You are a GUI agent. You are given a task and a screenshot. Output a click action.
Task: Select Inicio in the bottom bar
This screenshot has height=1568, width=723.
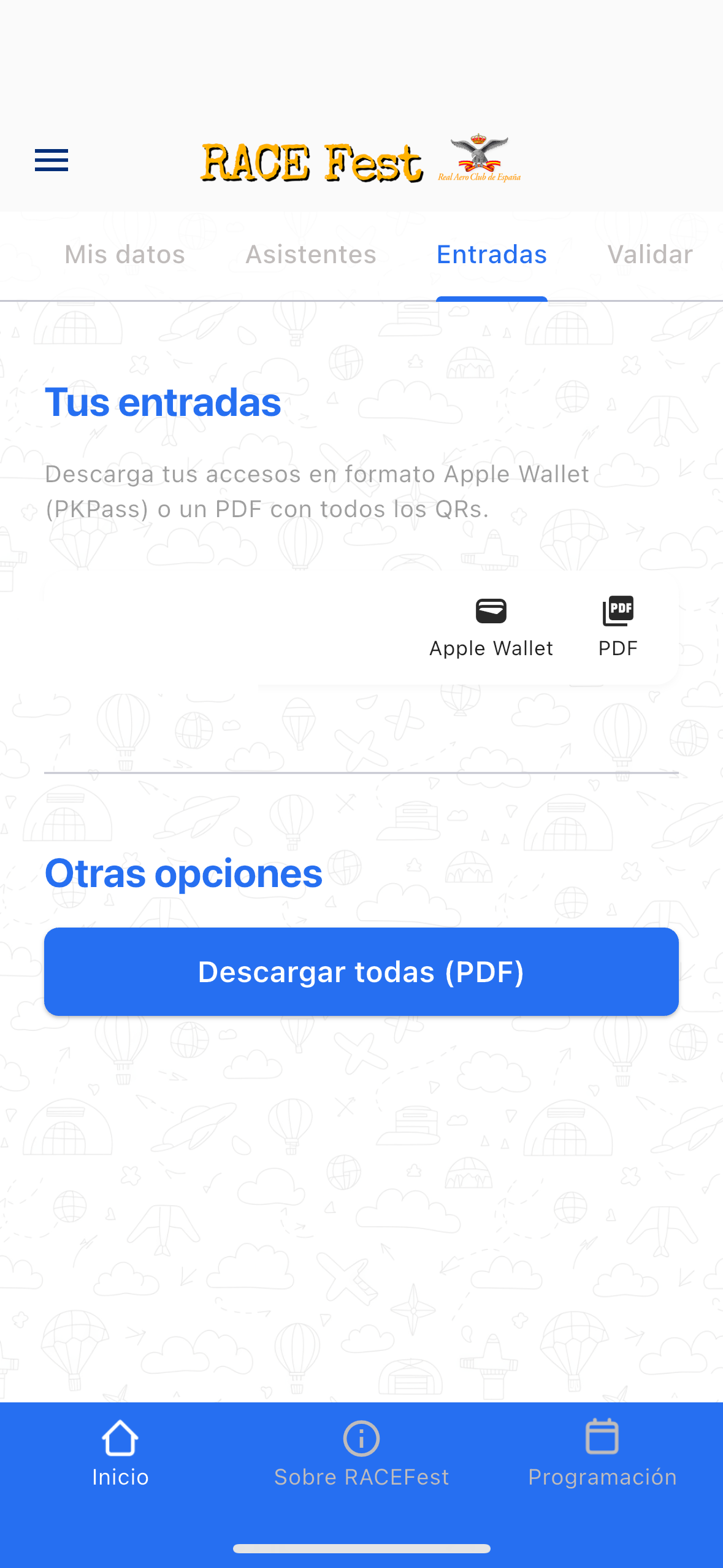pos(120,1477)
